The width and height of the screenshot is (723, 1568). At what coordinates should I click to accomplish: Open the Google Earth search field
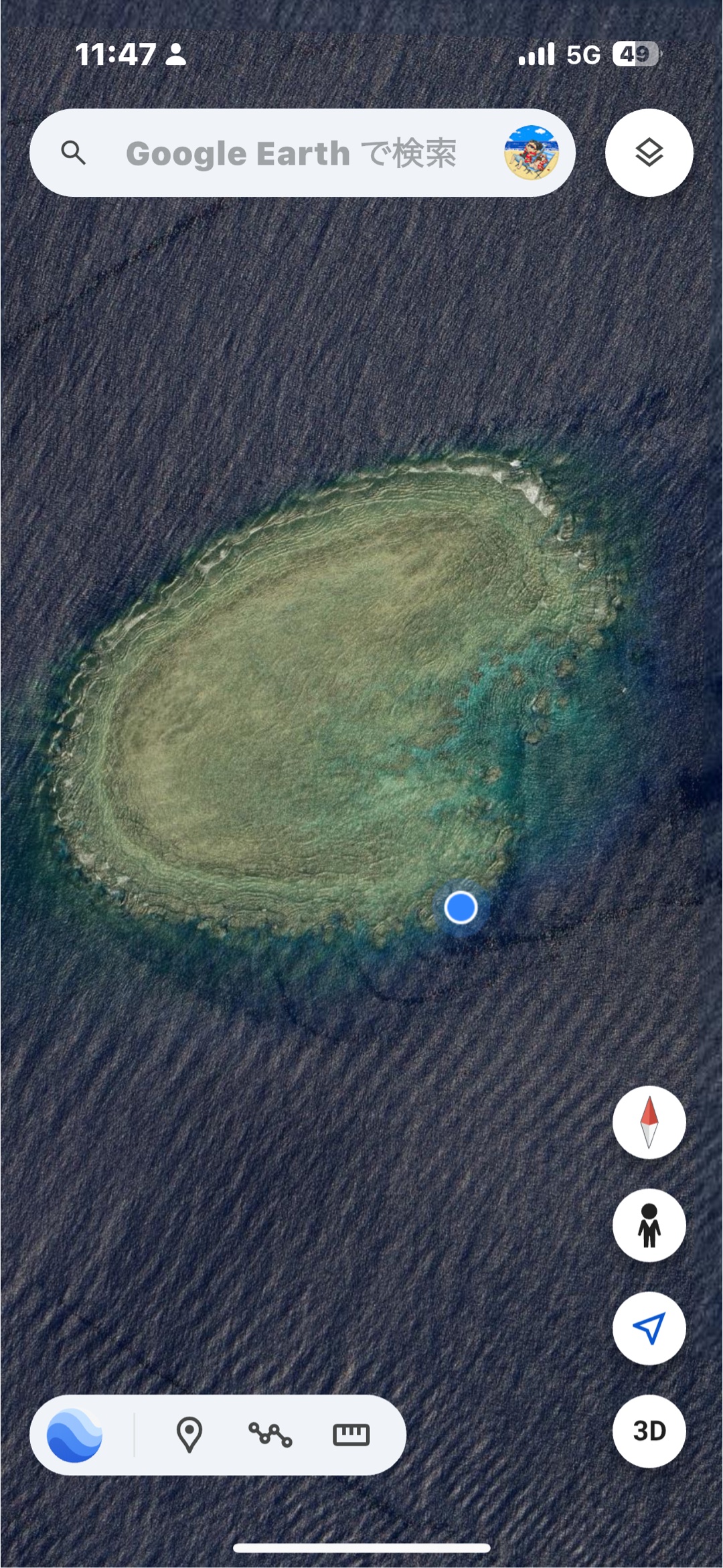(x=288, y=153)
